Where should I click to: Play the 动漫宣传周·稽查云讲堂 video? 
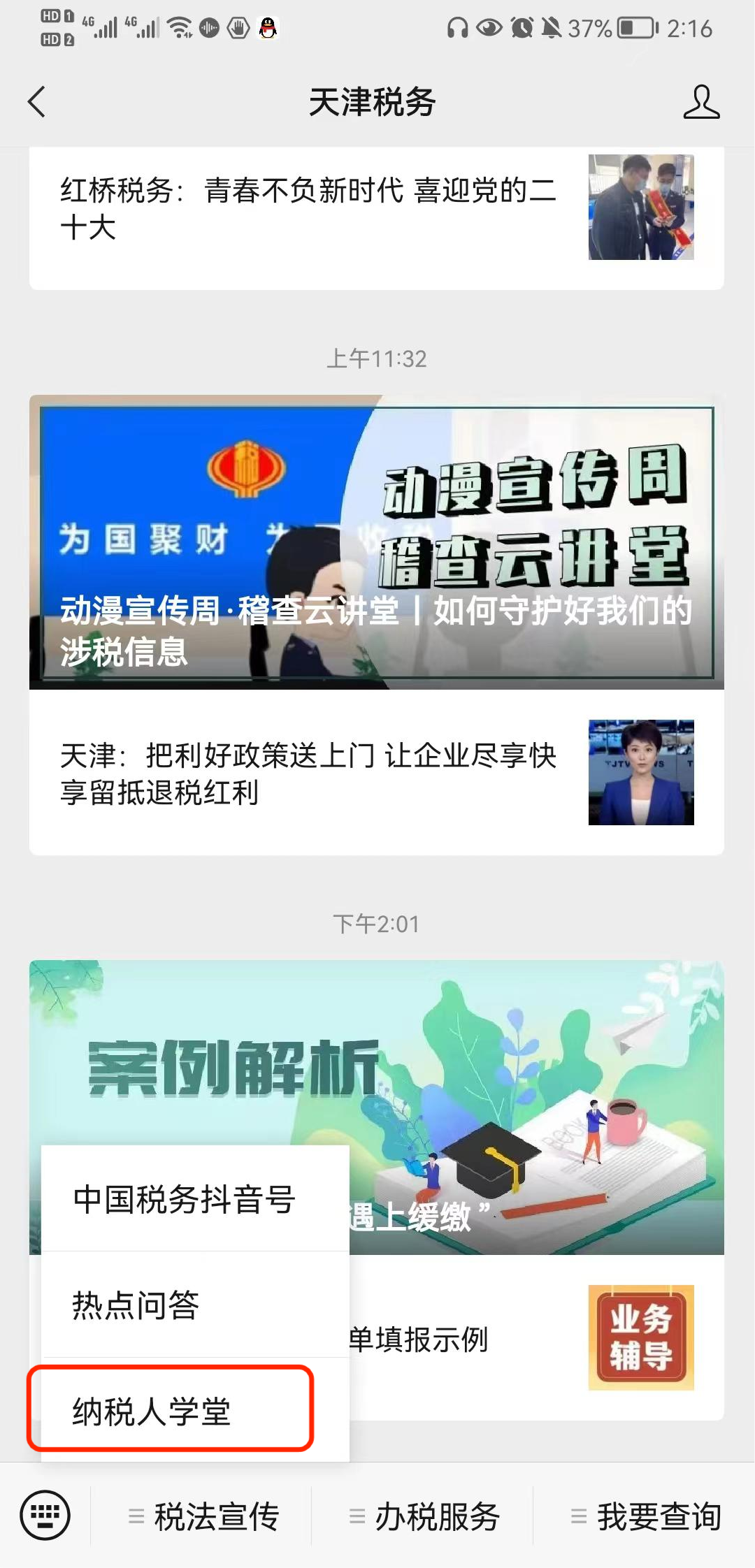[x=377, y=543]
